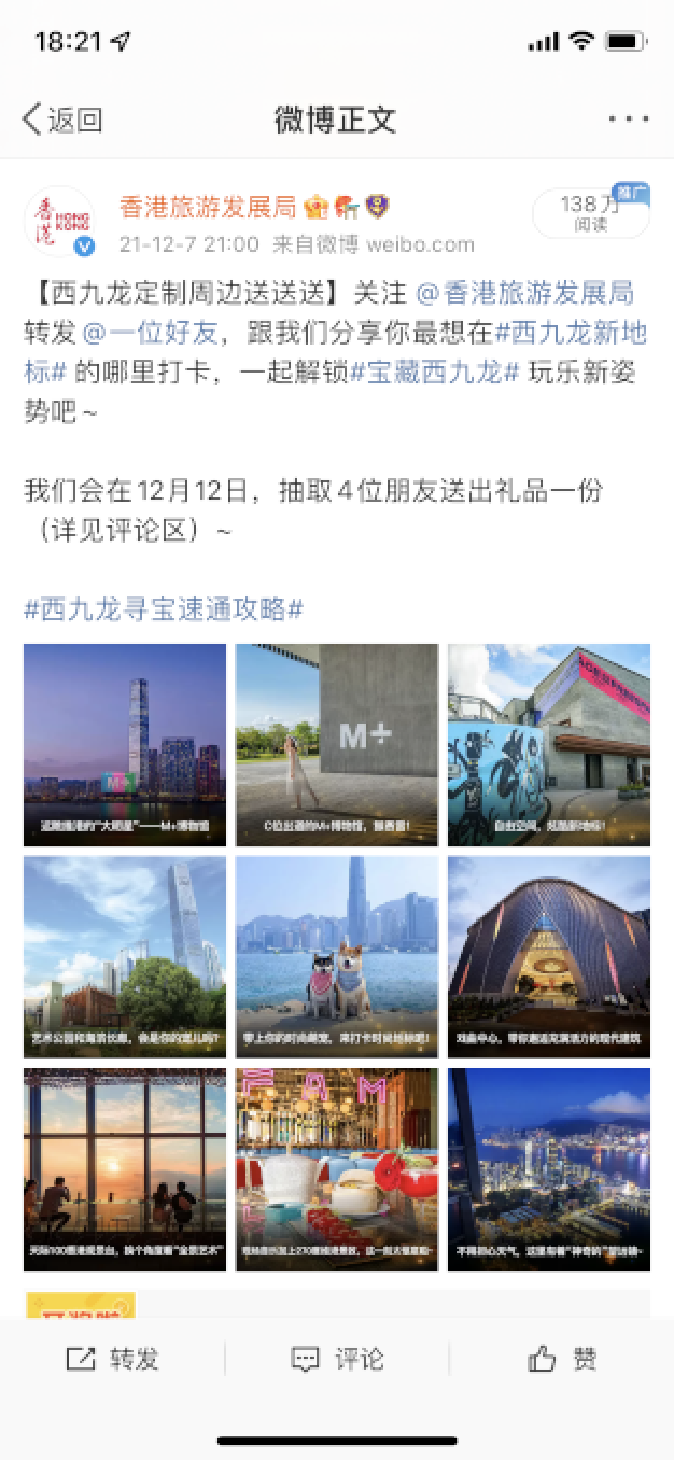675x1460 pixels.
Task: Like the post with 赞
Action: 562,1359
